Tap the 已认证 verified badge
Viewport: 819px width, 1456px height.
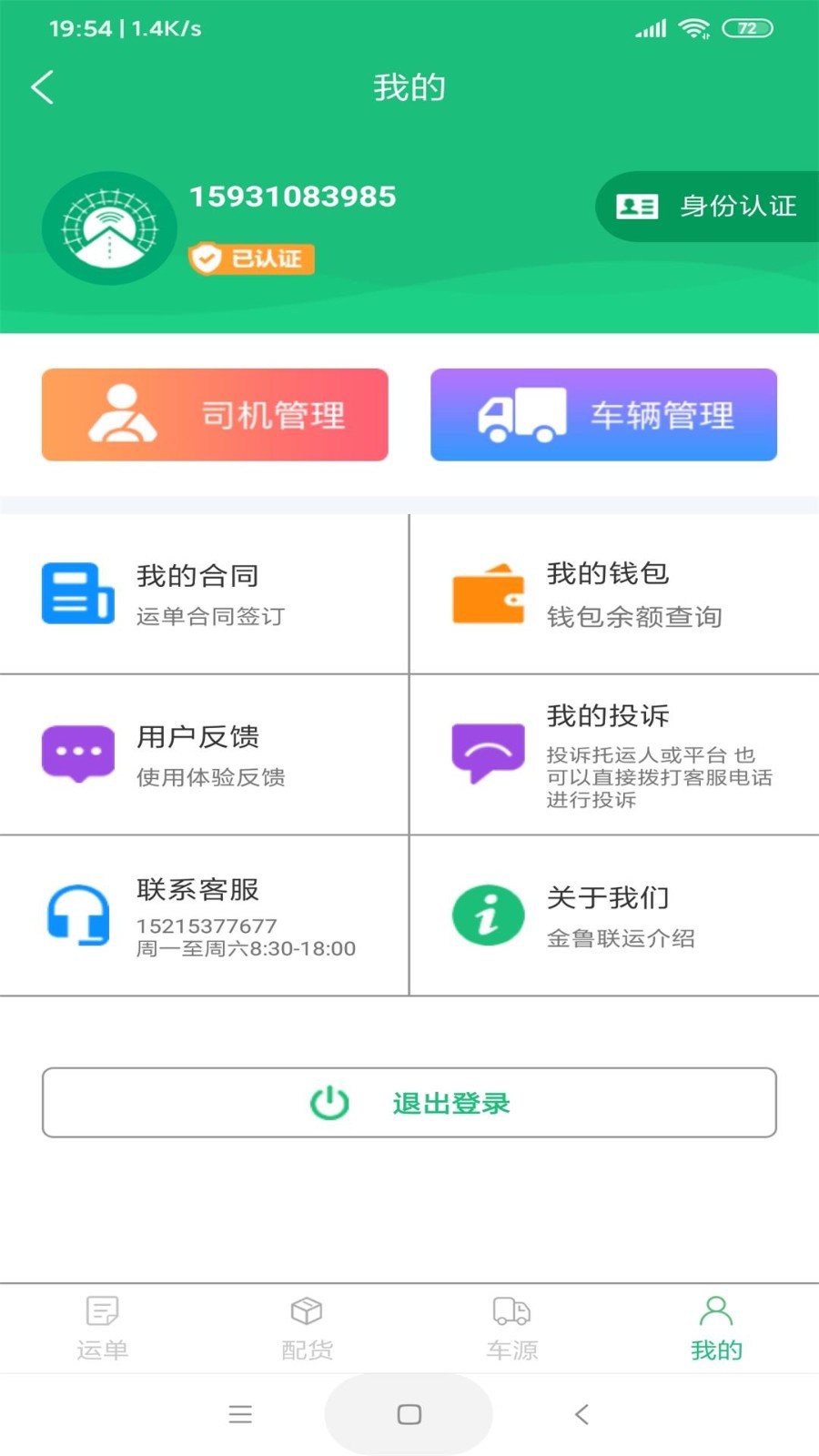point(251,258)
